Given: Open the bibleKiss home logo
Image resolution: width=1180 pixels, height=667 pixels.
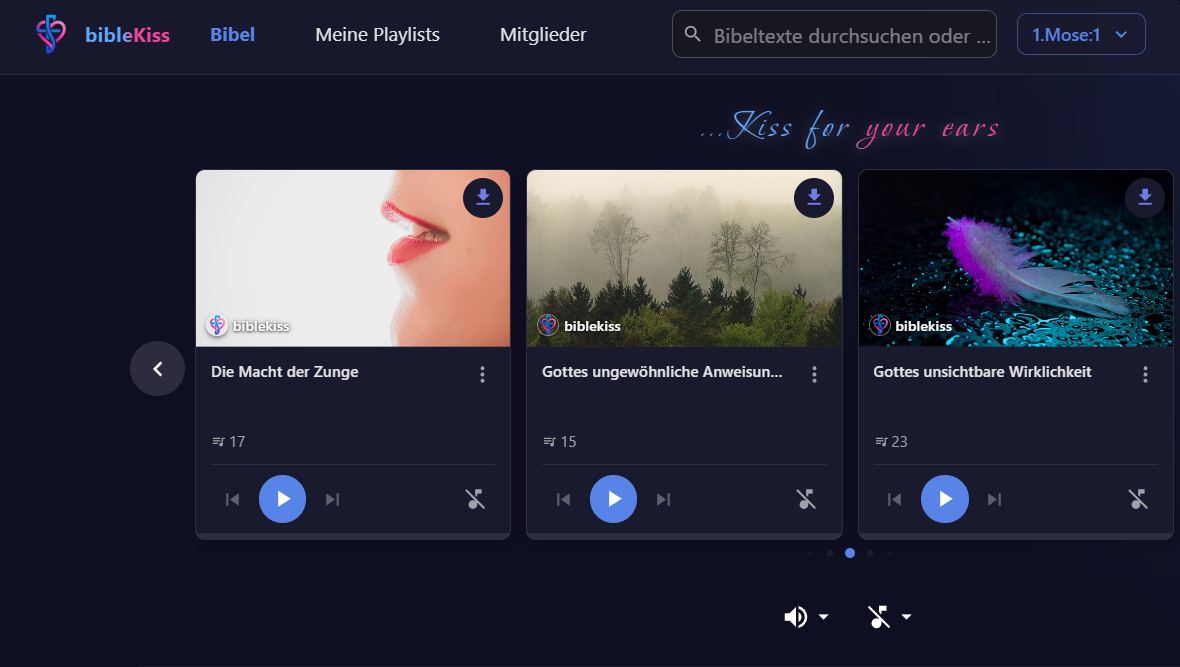Looking at the screenshot, I should (103, 35).
